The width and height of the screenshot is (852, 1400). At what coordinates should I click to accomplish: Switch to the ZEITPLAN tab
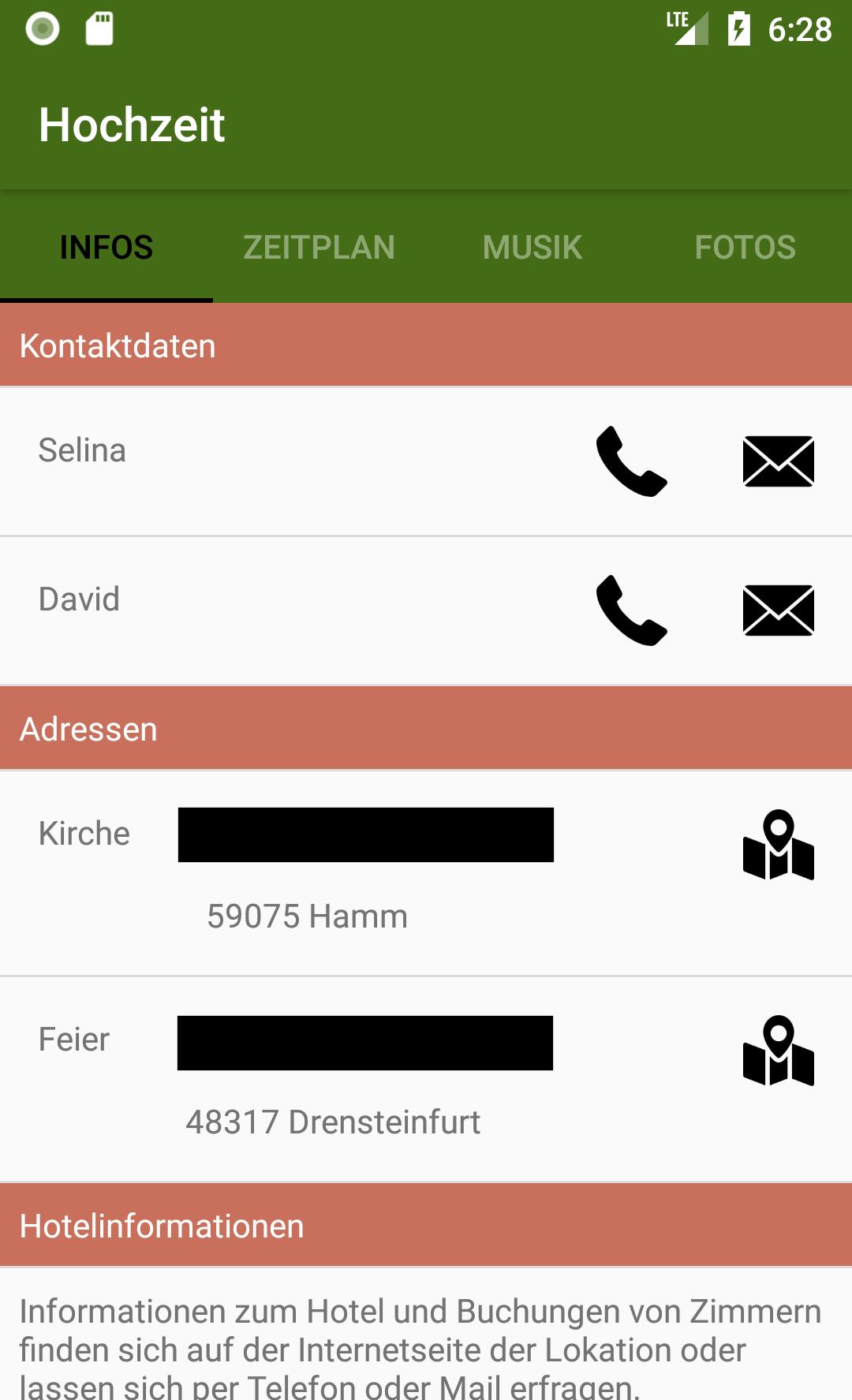pyautogui.click(x=319, y=246)
